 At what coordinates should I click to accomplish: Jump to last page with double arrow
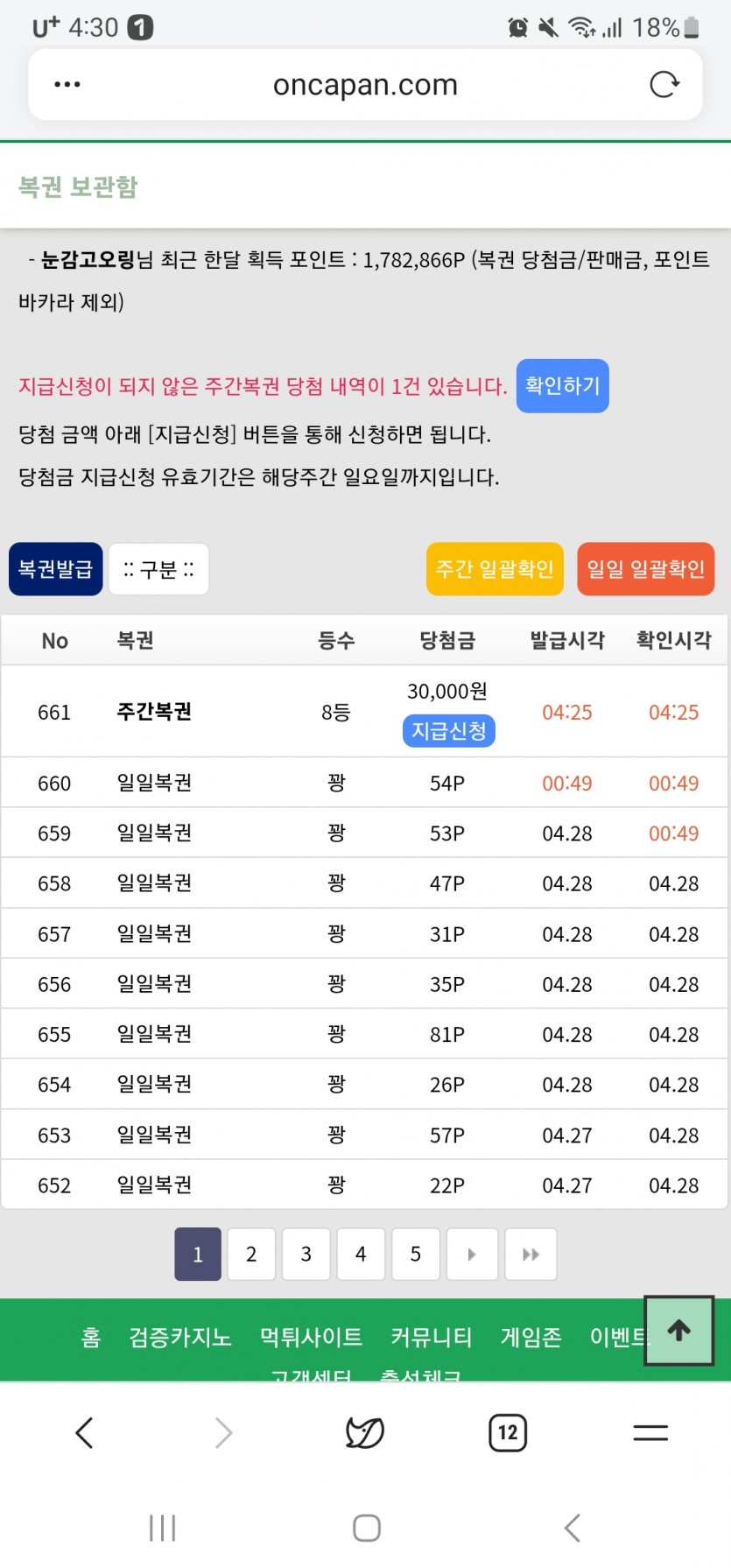click(531, 1254)
